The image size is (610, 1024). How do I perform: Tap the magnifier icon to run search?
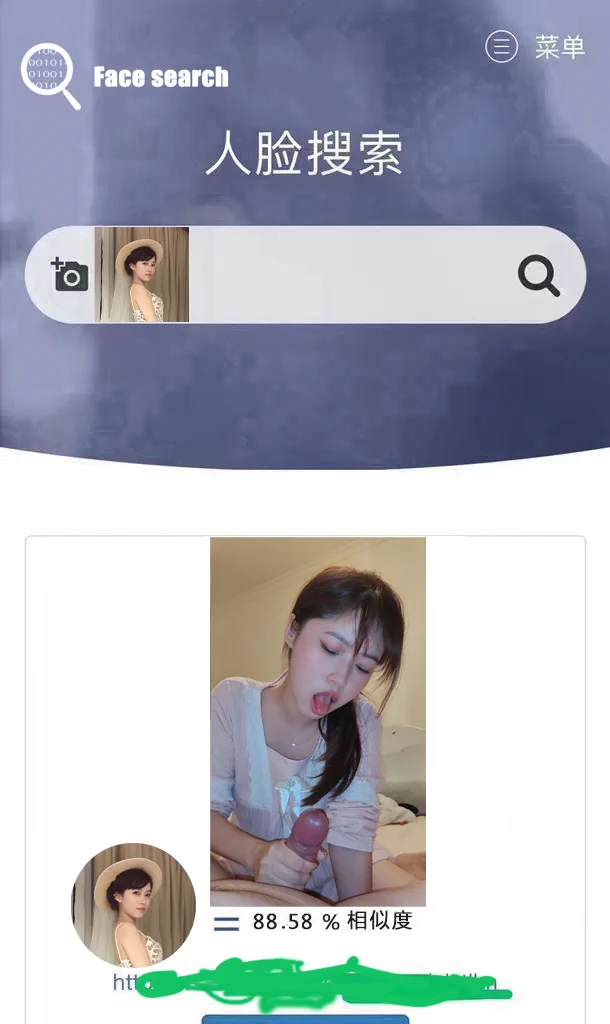(x=539, y=275)
